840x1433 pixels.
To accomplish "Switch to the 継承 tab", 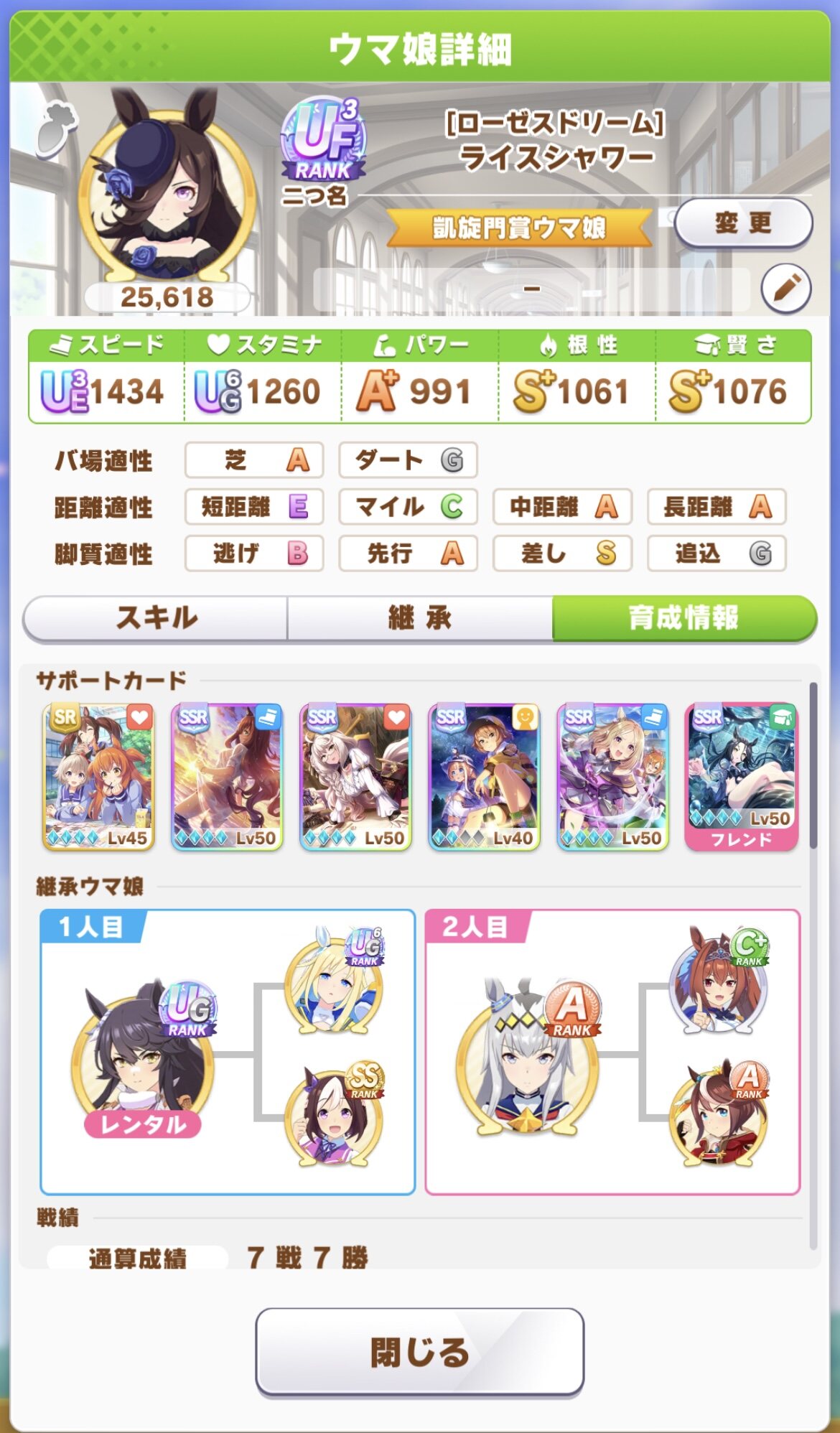I will (x=420, y=617).
